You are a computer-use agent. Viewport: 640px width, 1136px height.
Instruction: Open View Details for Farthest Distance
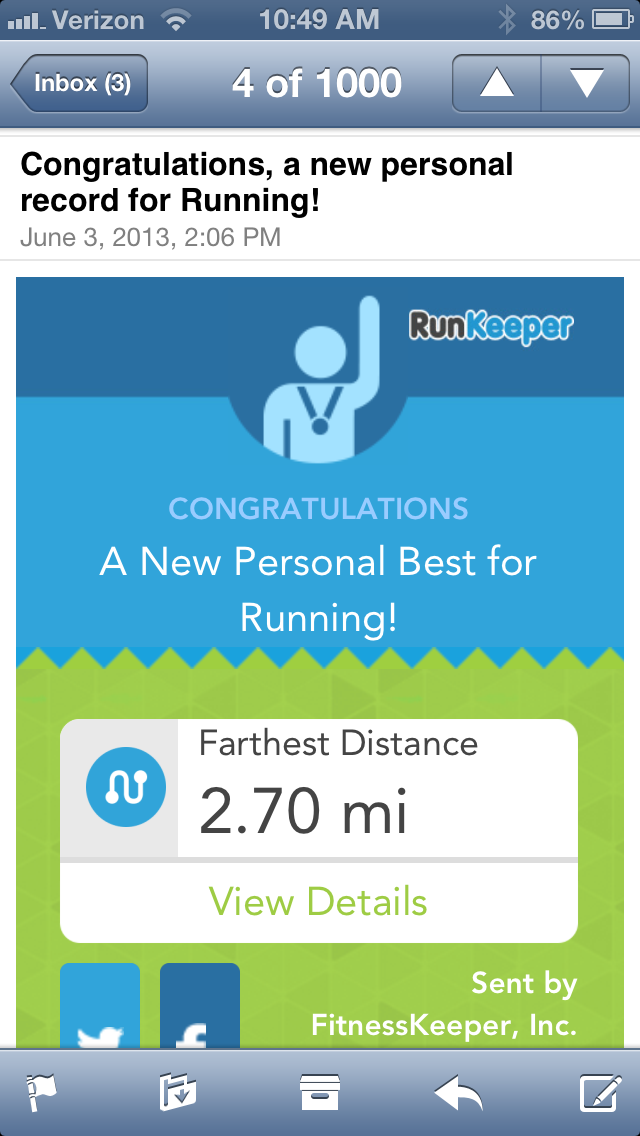[x=319, y=902]
